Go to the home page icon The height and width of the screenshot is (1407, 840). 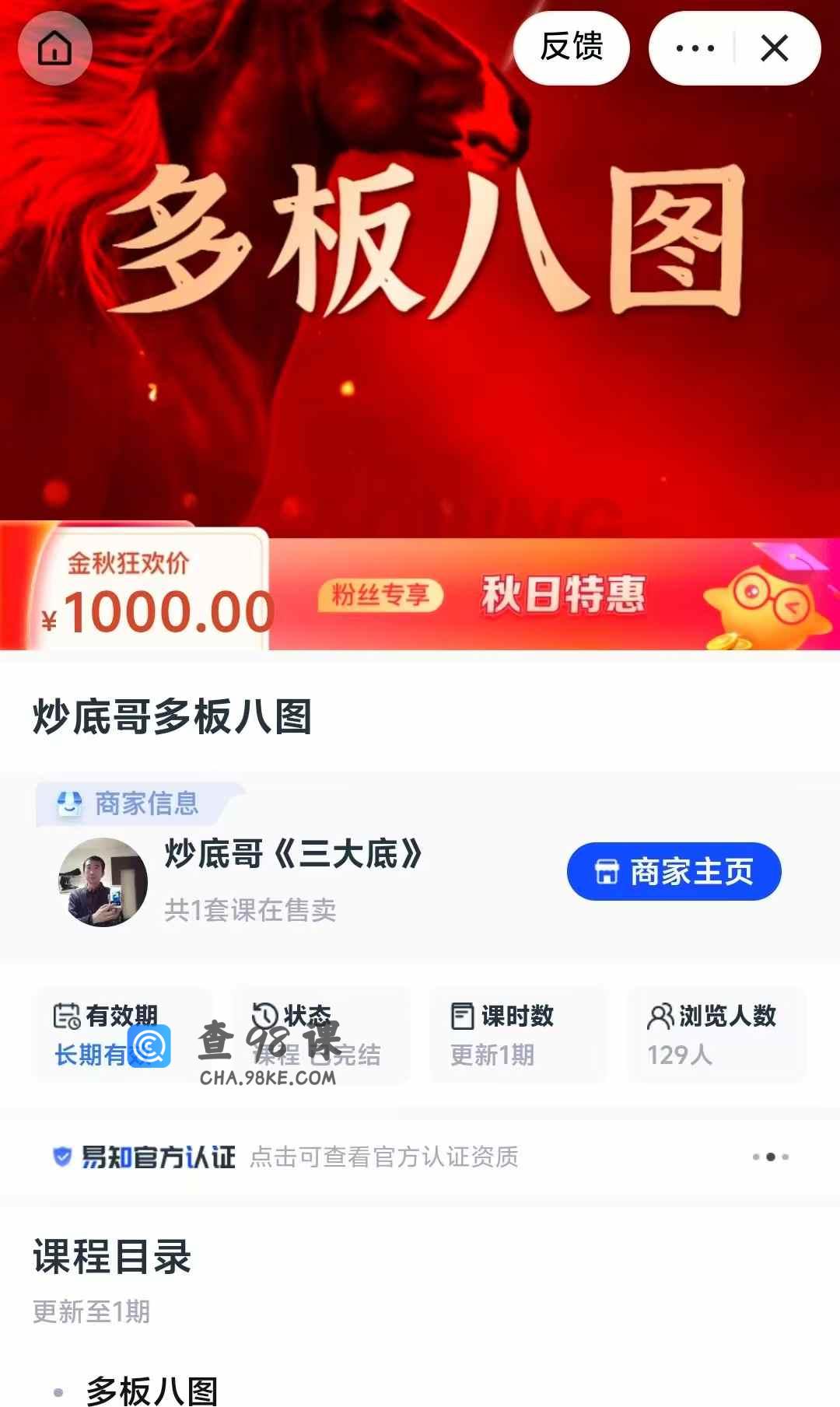pos(55,48)
